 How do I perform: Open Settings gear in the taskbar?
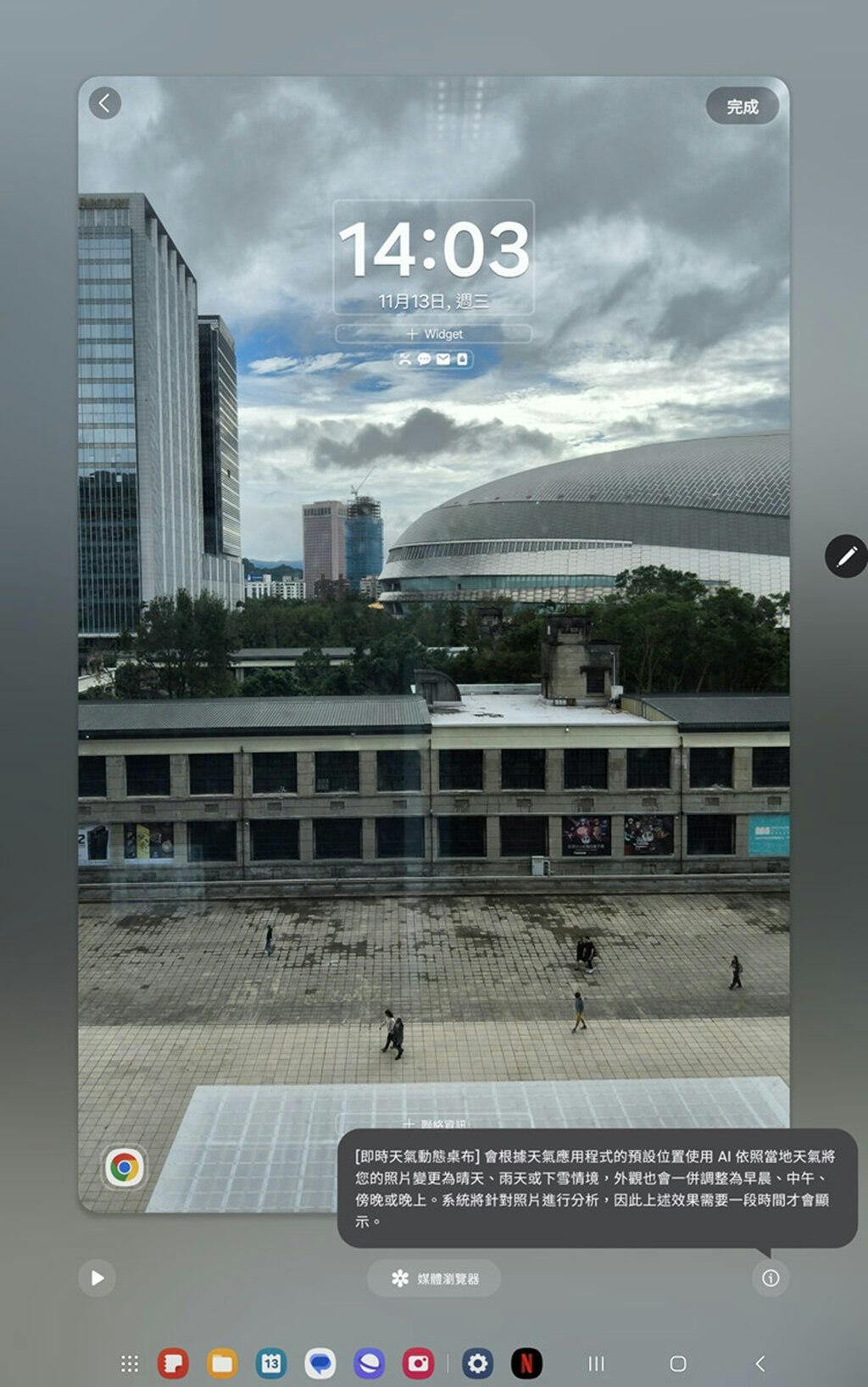[477, 1363]
